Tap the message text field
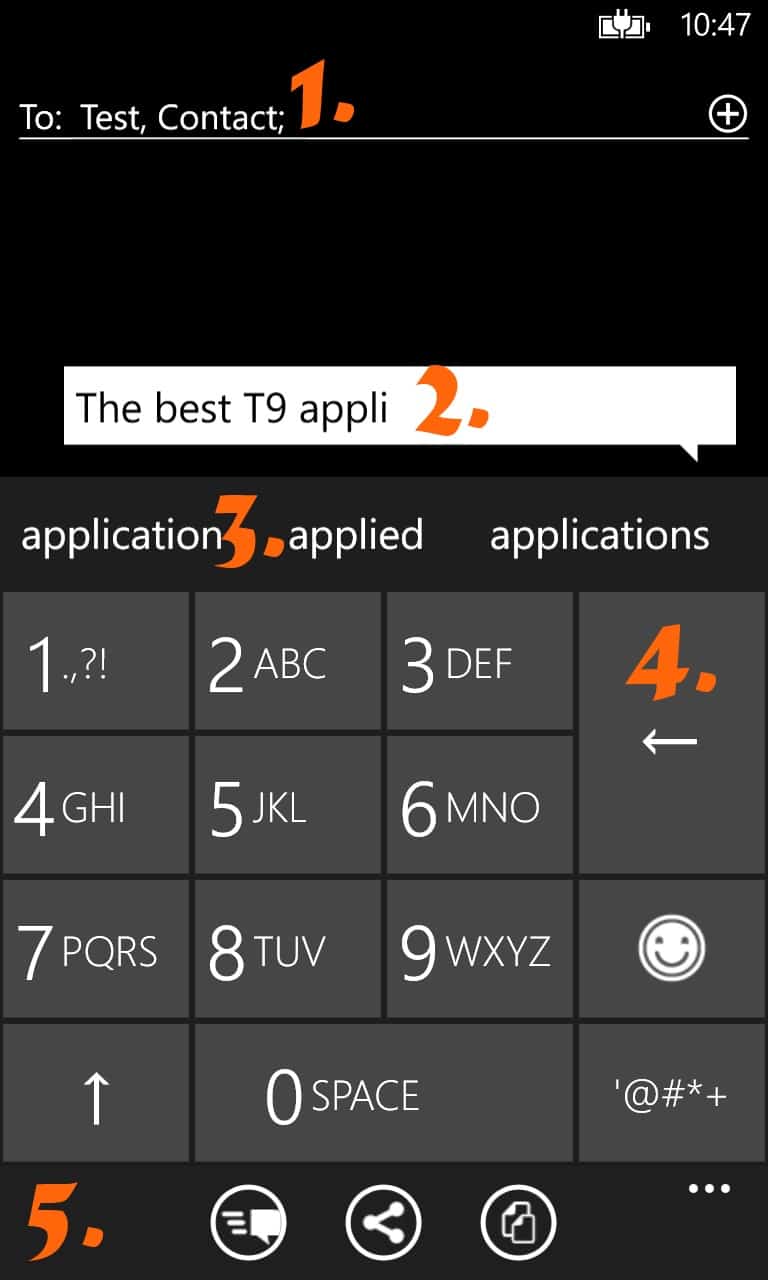 coord(400,406)
